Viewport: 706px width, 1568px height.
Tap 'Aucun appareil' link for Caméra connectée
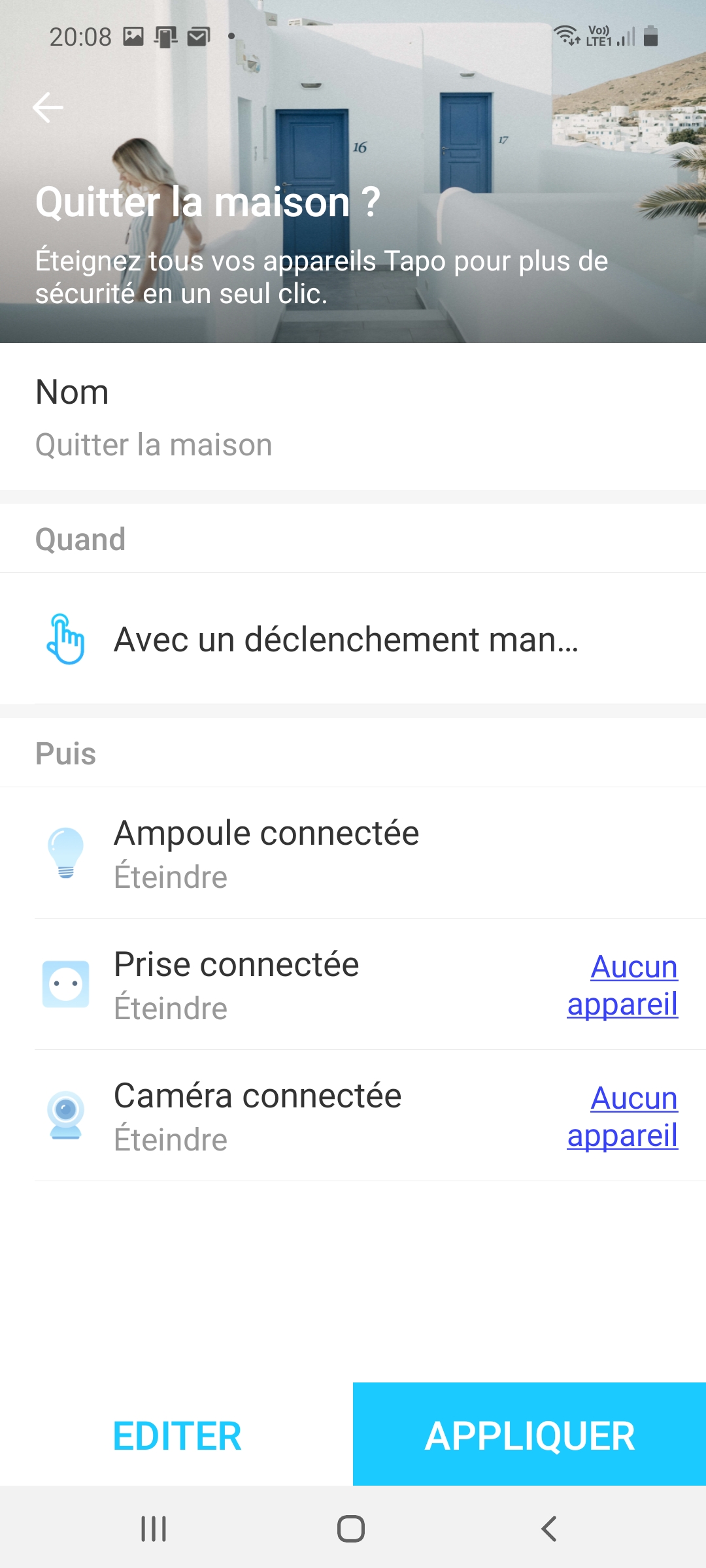(622, 1117)
